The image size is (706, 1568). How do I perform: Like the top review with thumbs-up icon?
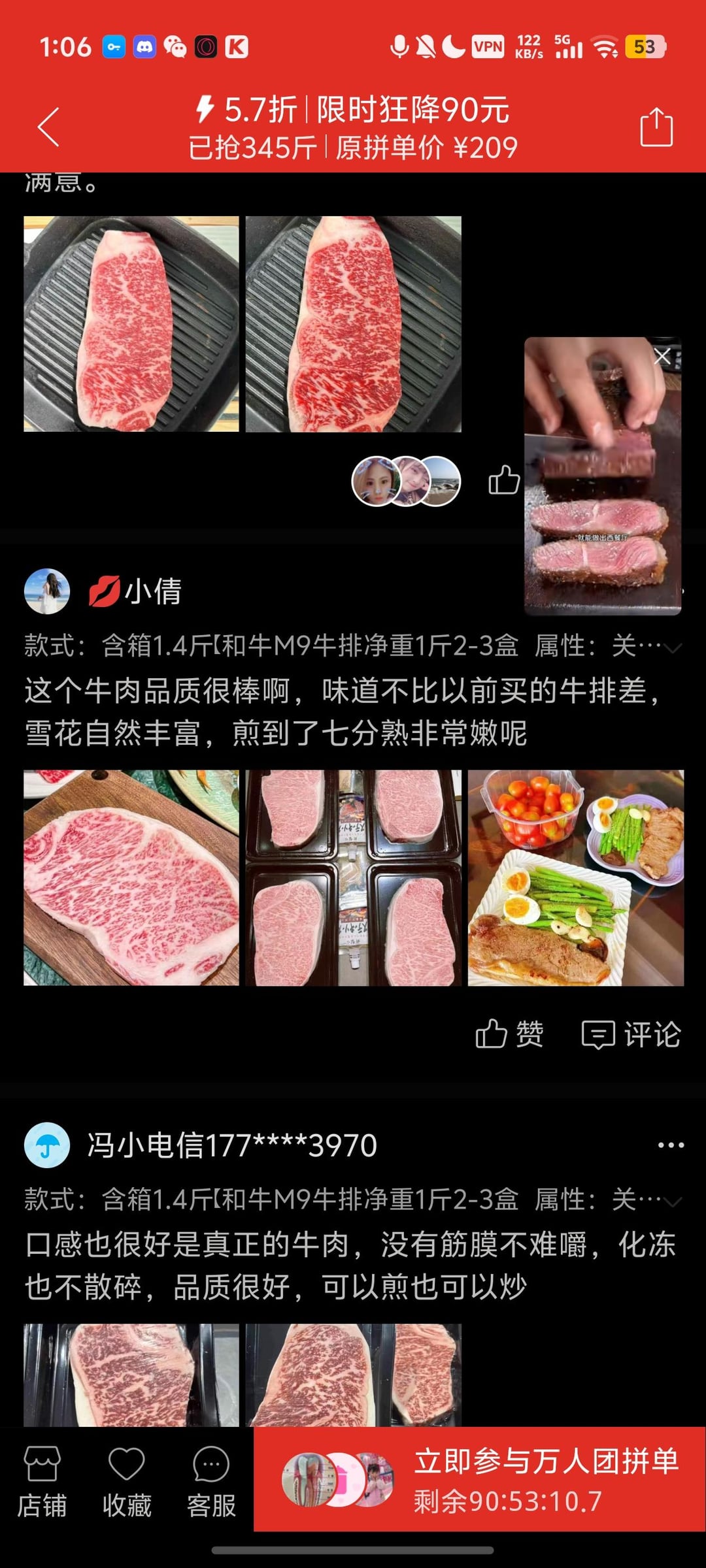504,481
